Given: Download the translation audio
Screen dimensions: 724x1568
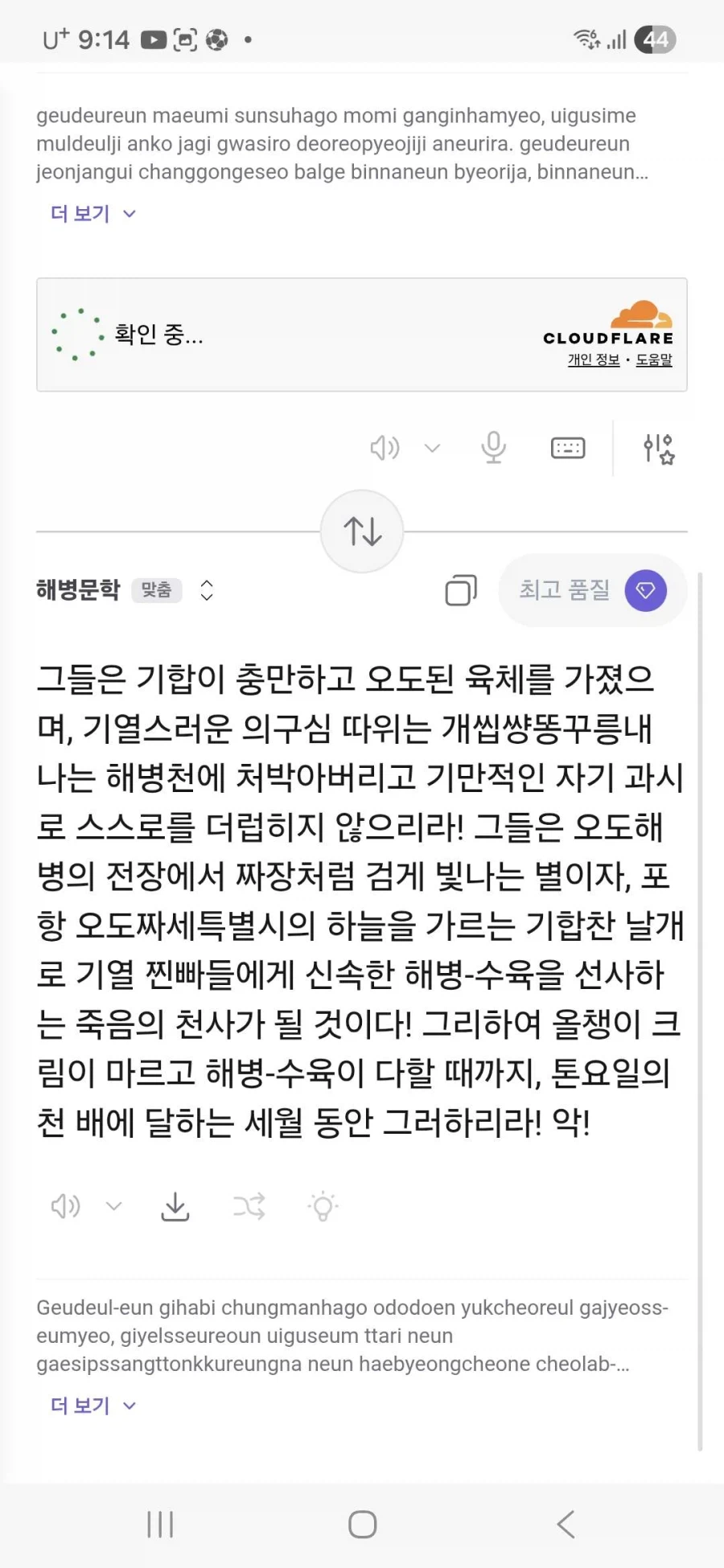Looking at the screenshot, I should (x=175, y=1206).
